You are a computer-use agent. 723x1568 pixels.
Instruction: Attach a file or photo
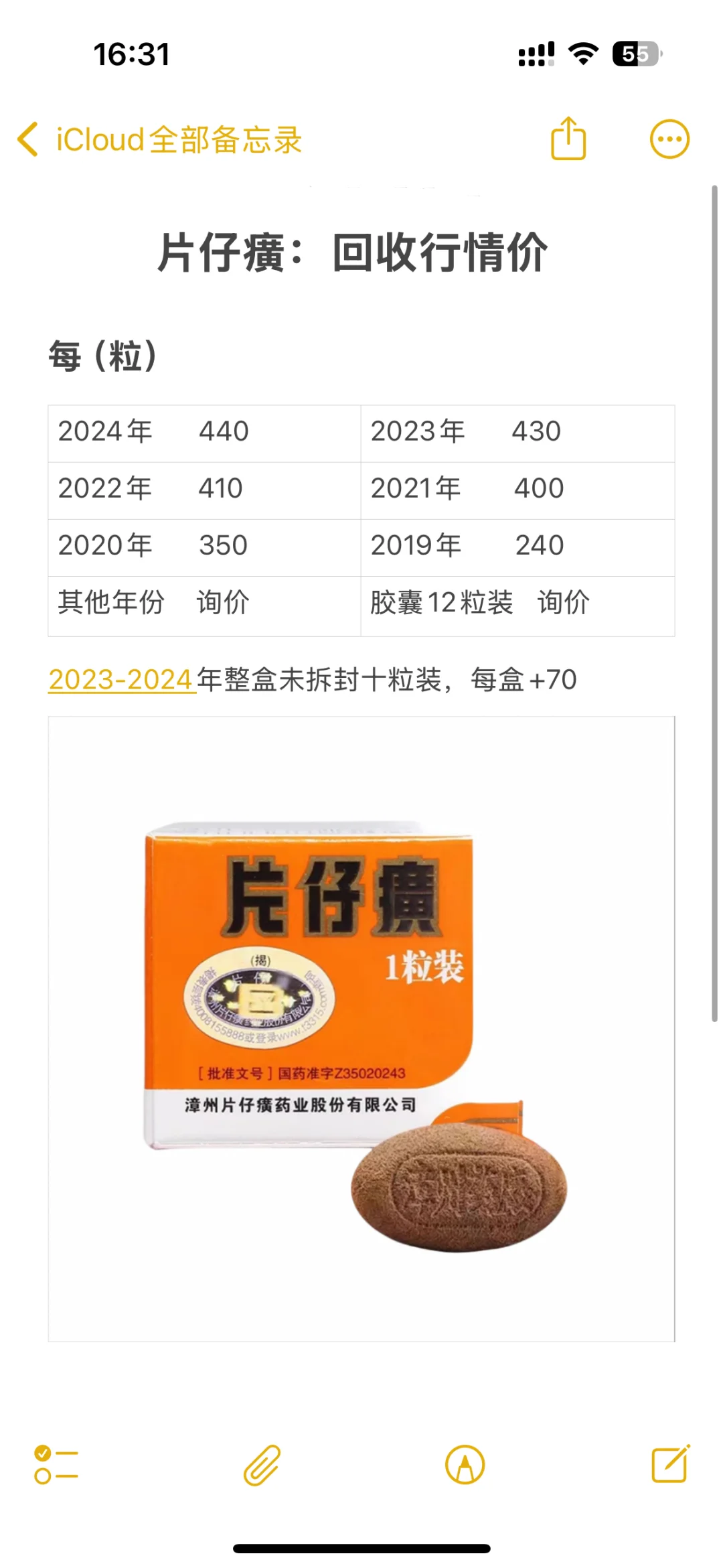click(x=262, y=1464)
